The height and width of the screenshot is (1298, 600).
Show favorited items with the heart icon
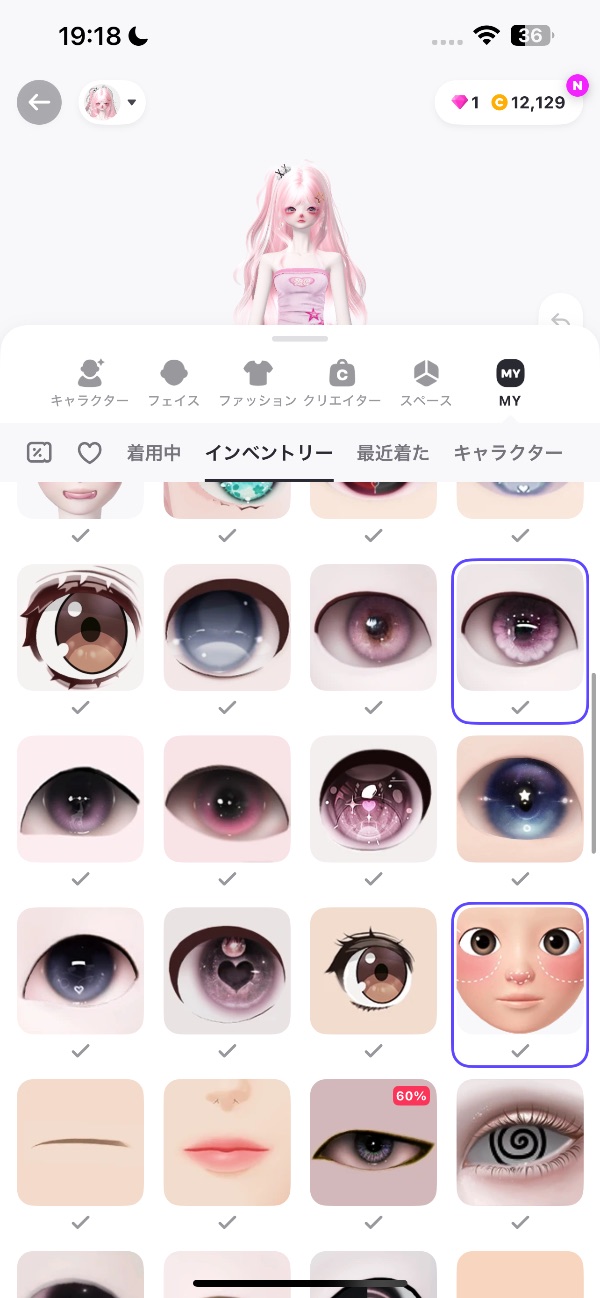90,453
